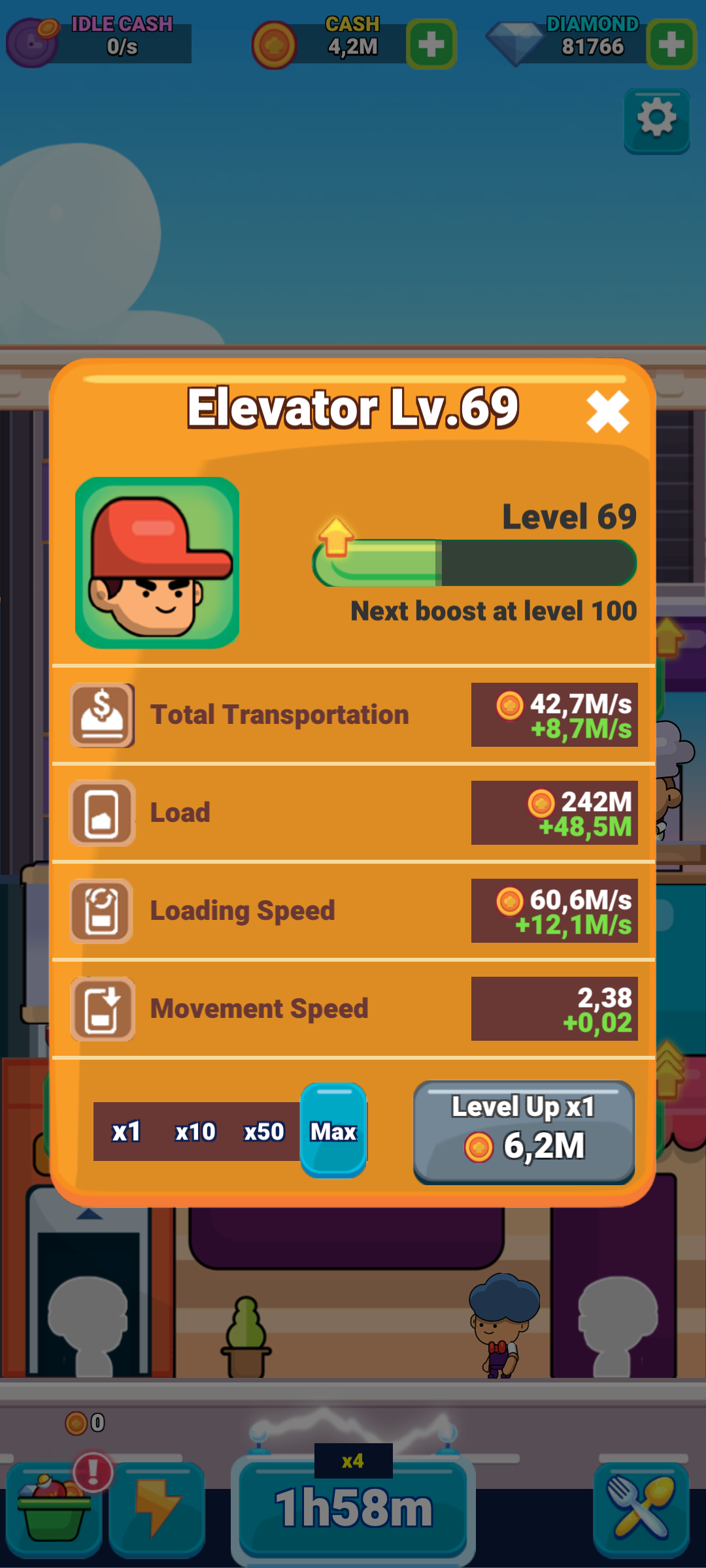Viewport: 706px width, 1568px height.
Task: Open the settings gear
Action: (656, 120)
